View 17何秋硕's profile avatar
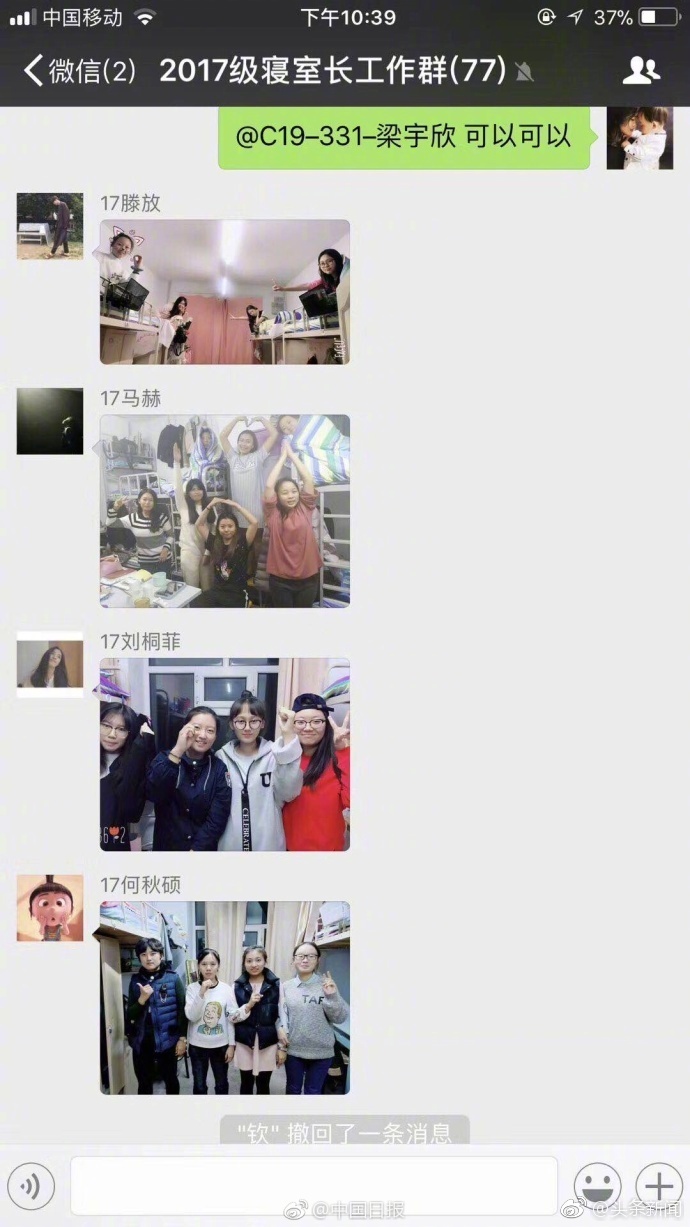 click(x=50, y=908)
